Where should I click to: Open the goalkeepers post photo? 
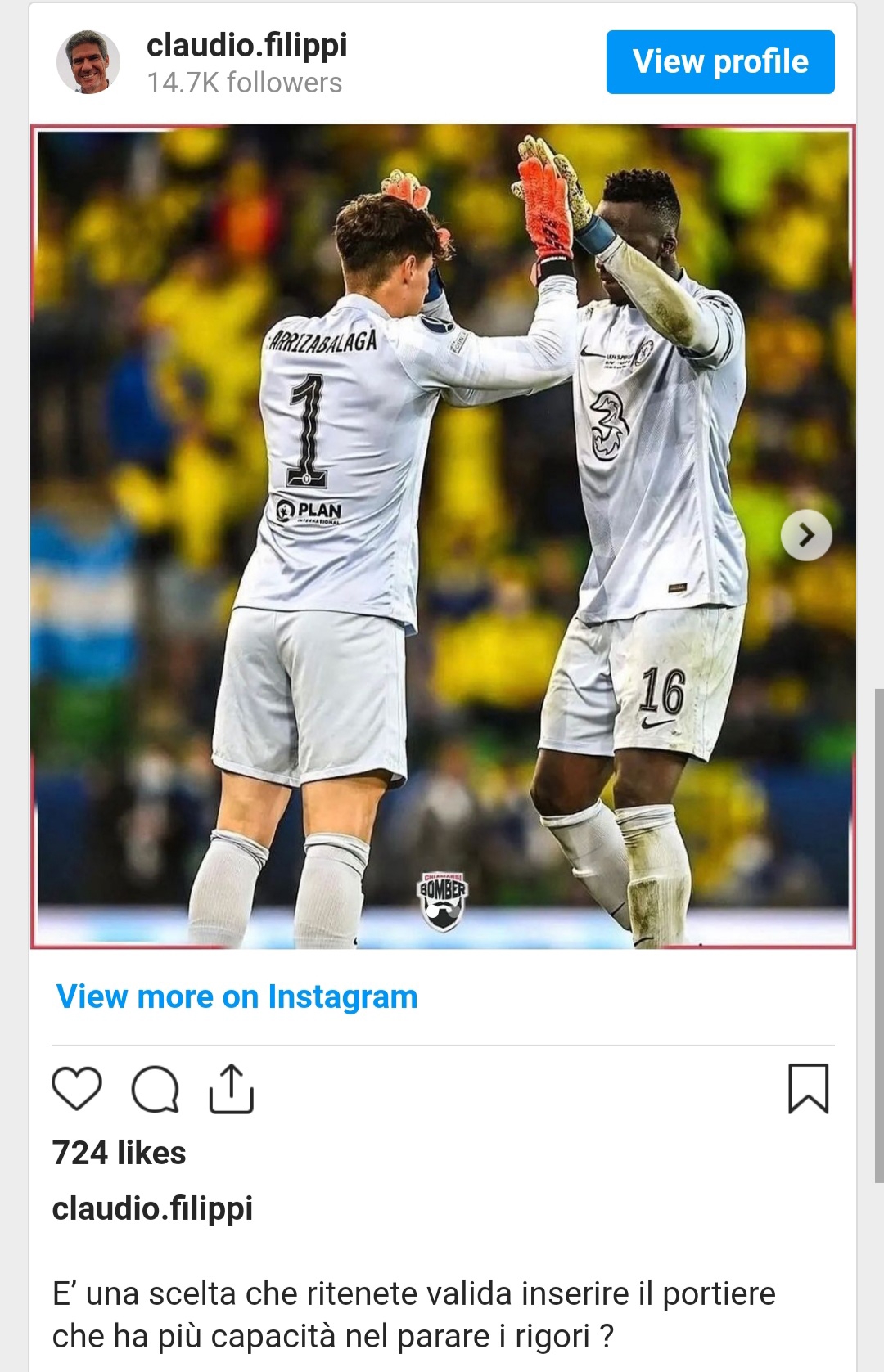tap(442, 536)
